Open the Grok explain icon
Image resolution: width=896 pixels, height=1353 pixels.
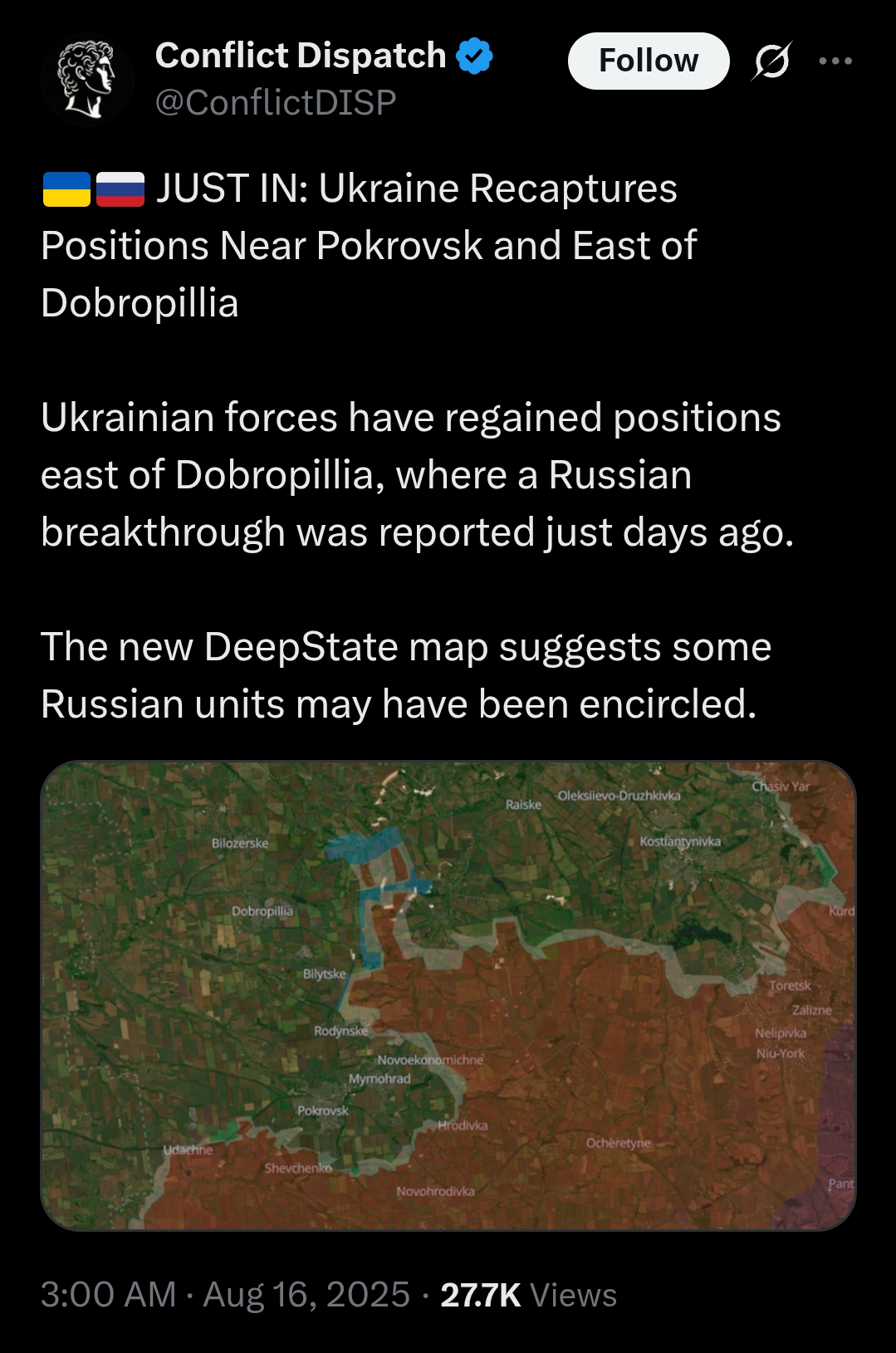click(771, 61)
